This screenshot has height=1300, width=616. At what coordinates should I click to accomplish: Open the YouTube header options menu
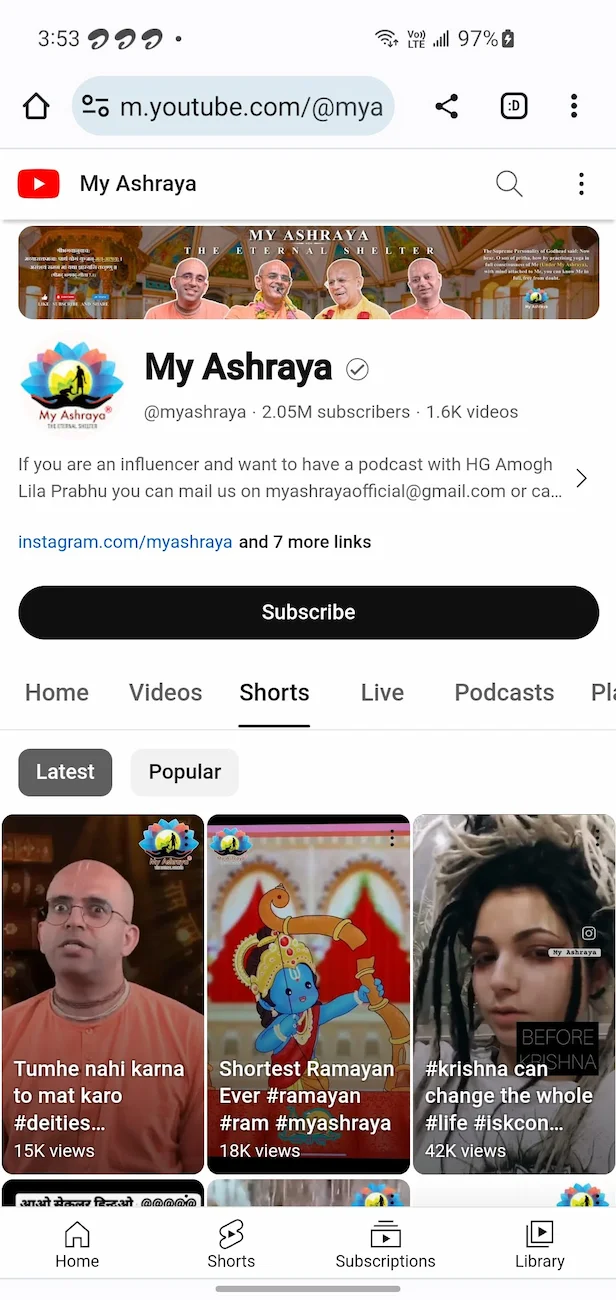(581, 184)
